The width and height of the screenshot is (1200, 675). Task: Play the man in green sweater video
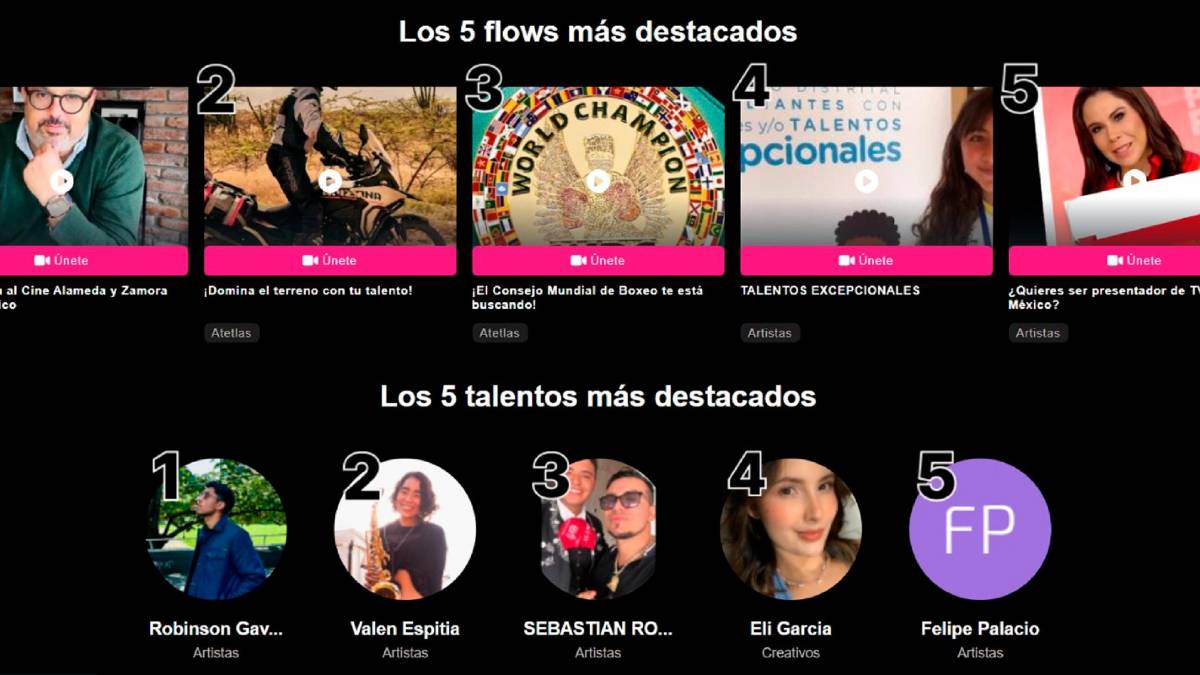point(62,181)
